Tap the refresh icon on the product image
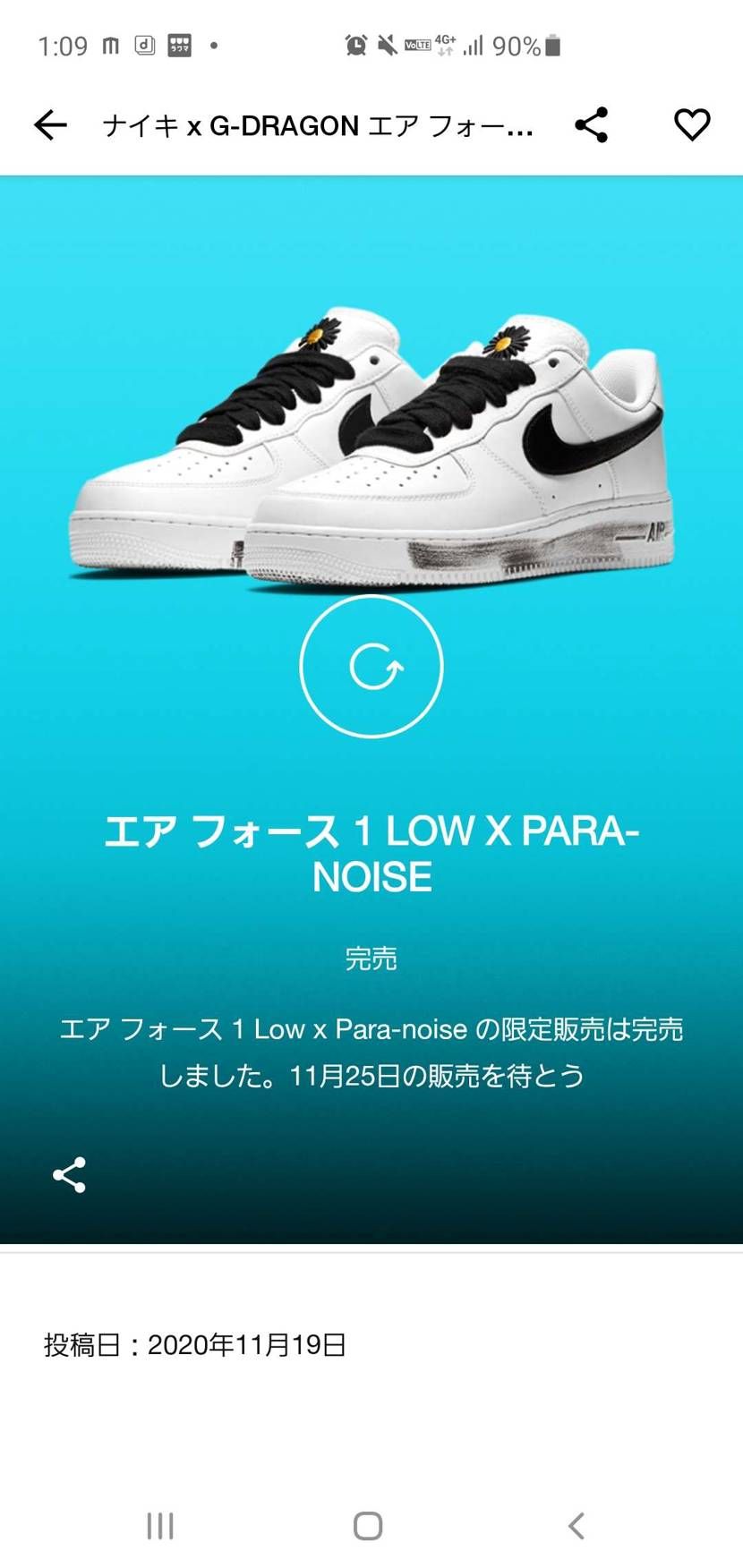Screen dimensions: 743x1568 (371, 667)
